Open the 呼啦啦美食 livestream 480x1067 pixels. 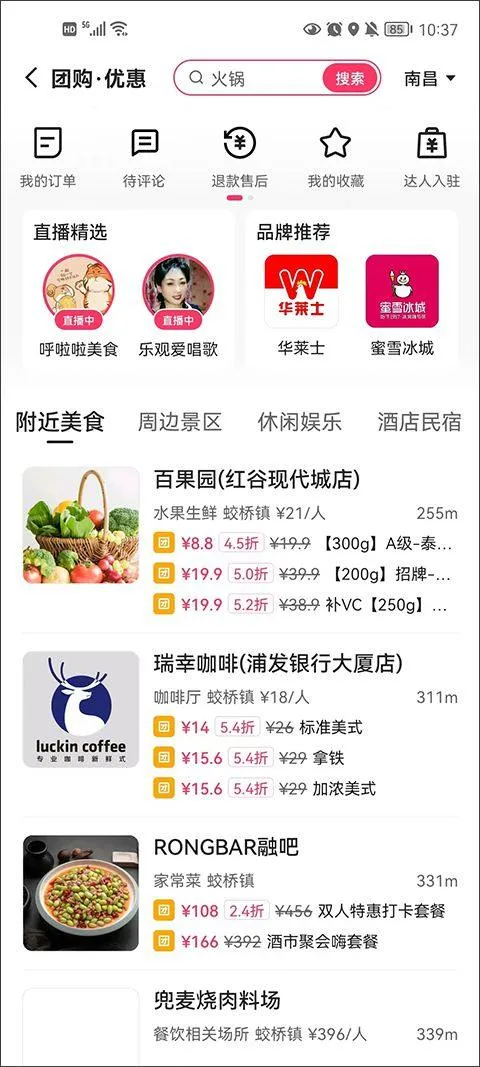(x=78, y=306)
